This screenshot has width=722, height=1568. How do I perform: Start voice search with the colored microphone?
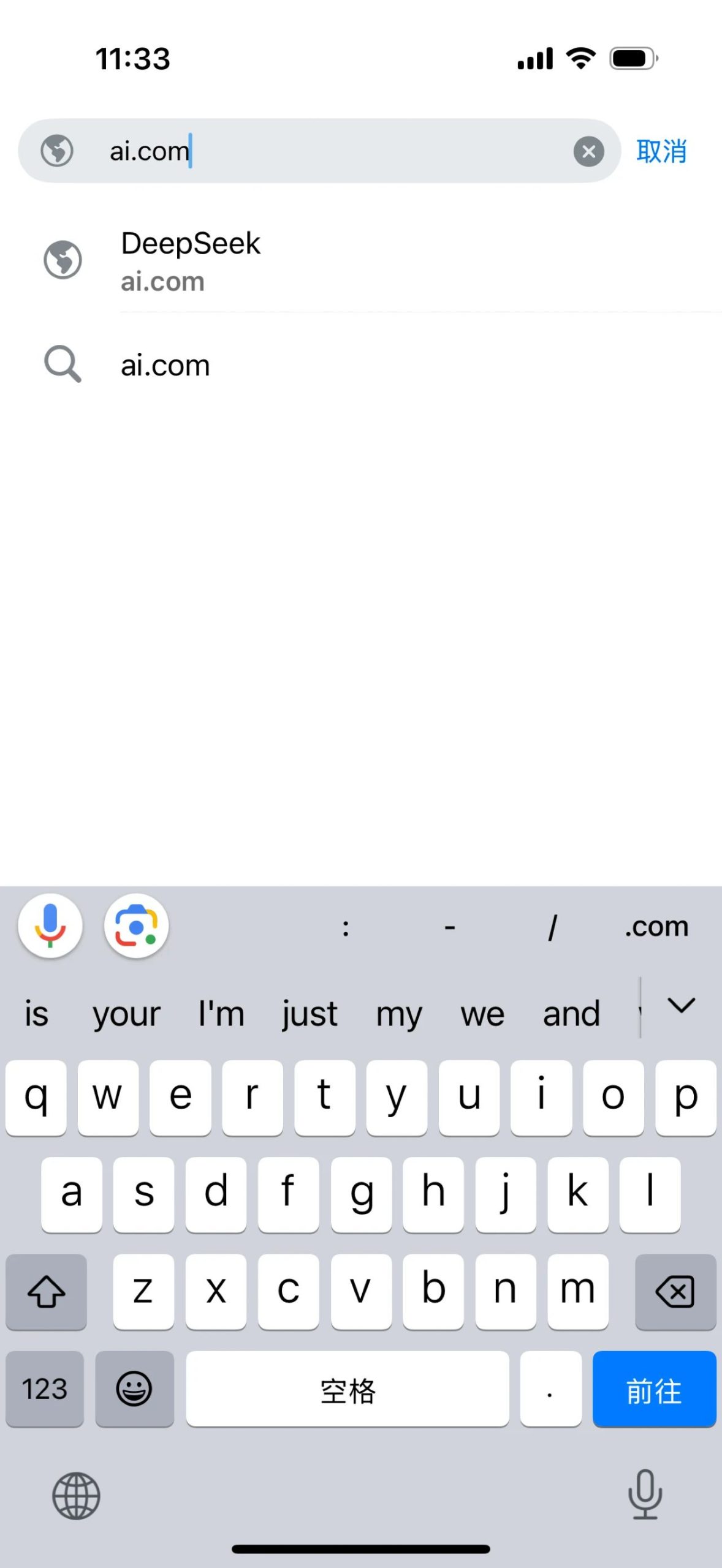pyautogui.click(x=50, y=925)
